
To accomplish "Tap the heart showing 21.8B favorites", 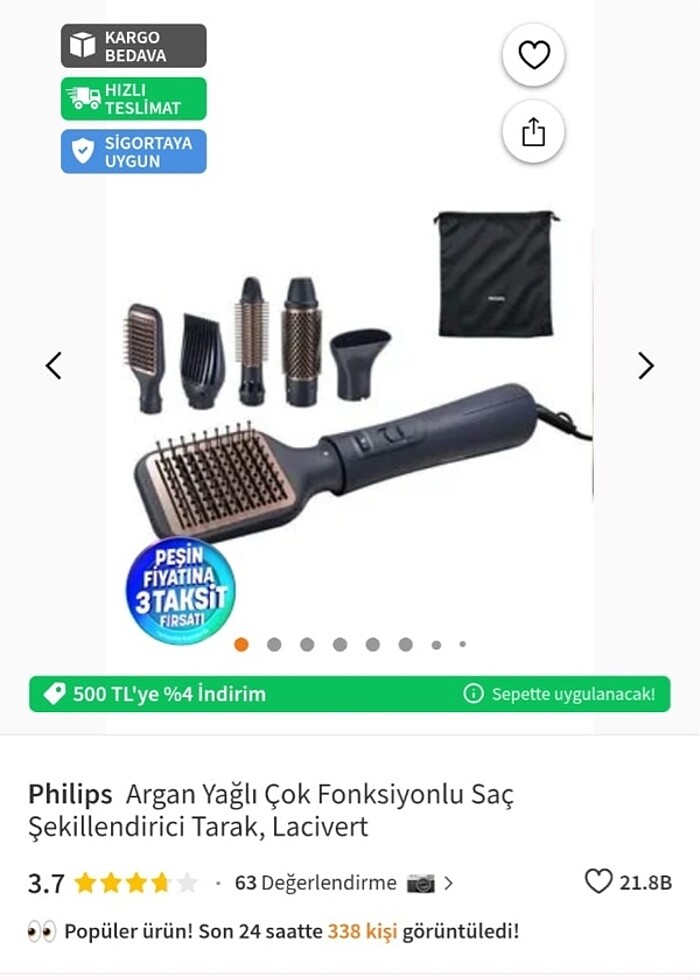I will pyautogui.click(x=598, y=881).
